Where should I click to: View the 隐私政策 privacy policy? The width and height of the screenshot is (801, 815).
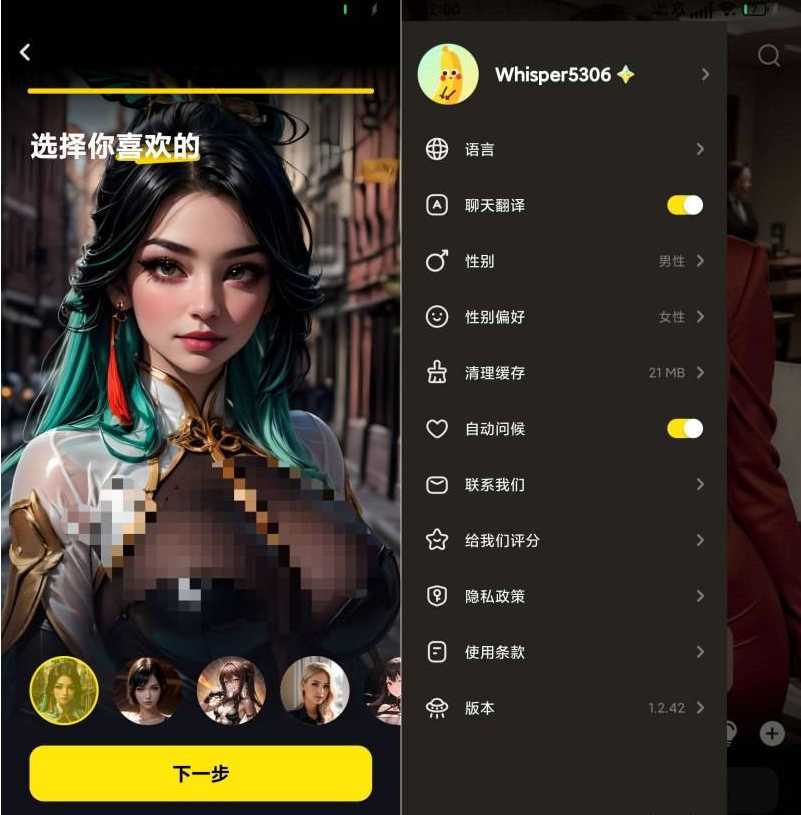(x=564, y=596)
